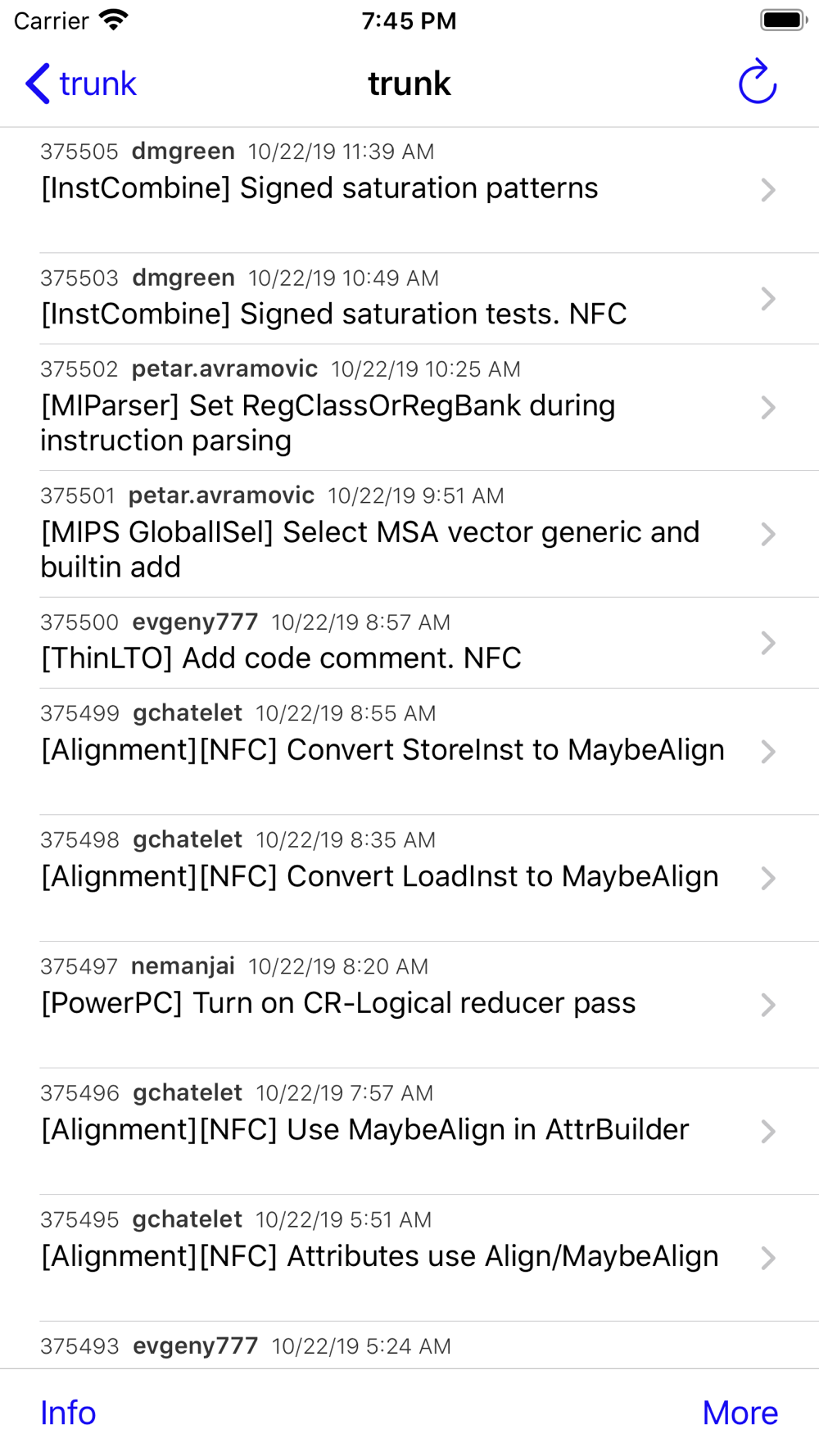Open revision 375505 Signed saturation patterns
Viewport: 819px width, 1456px height.
pos(409,190)
